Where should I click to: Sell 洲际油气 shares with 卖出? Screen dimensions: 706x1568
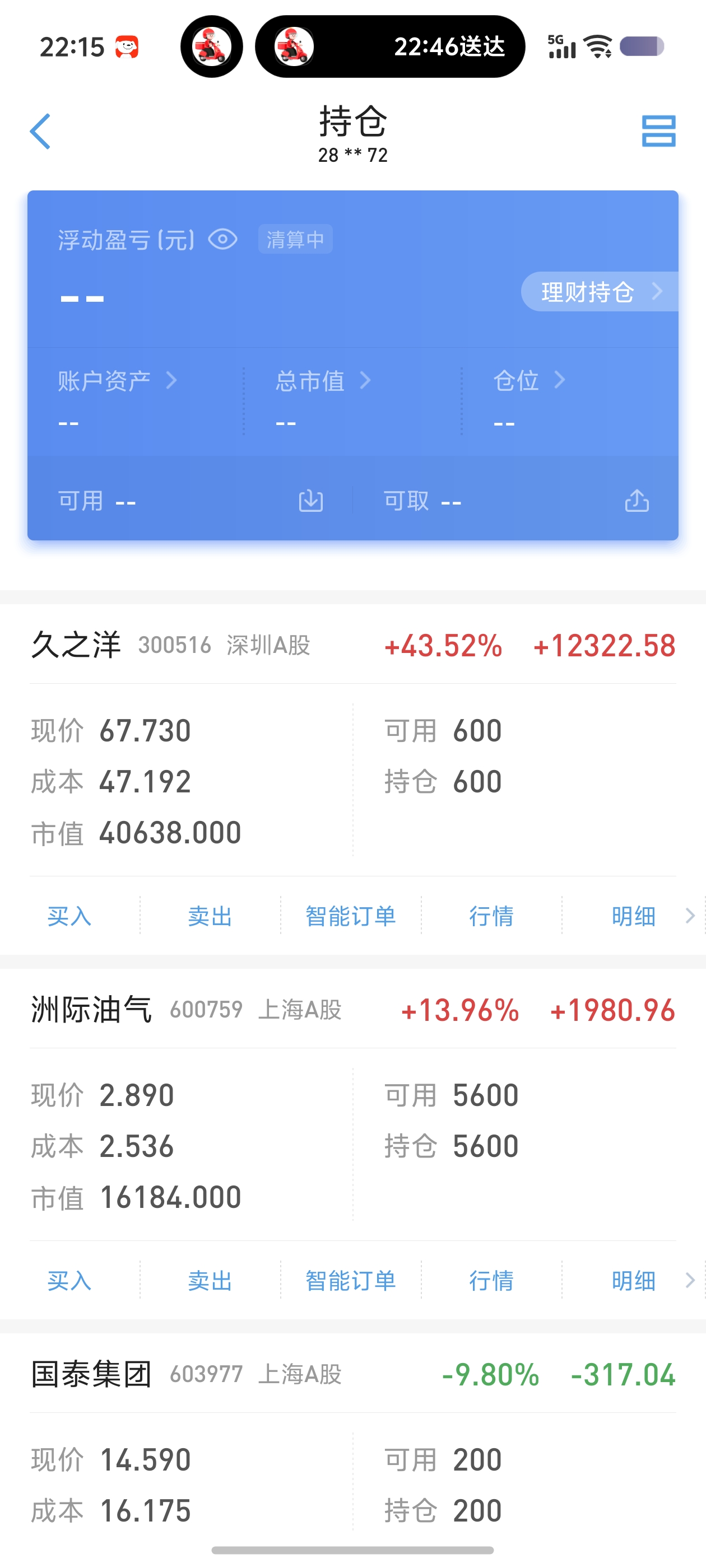[x=210, y=1280]
